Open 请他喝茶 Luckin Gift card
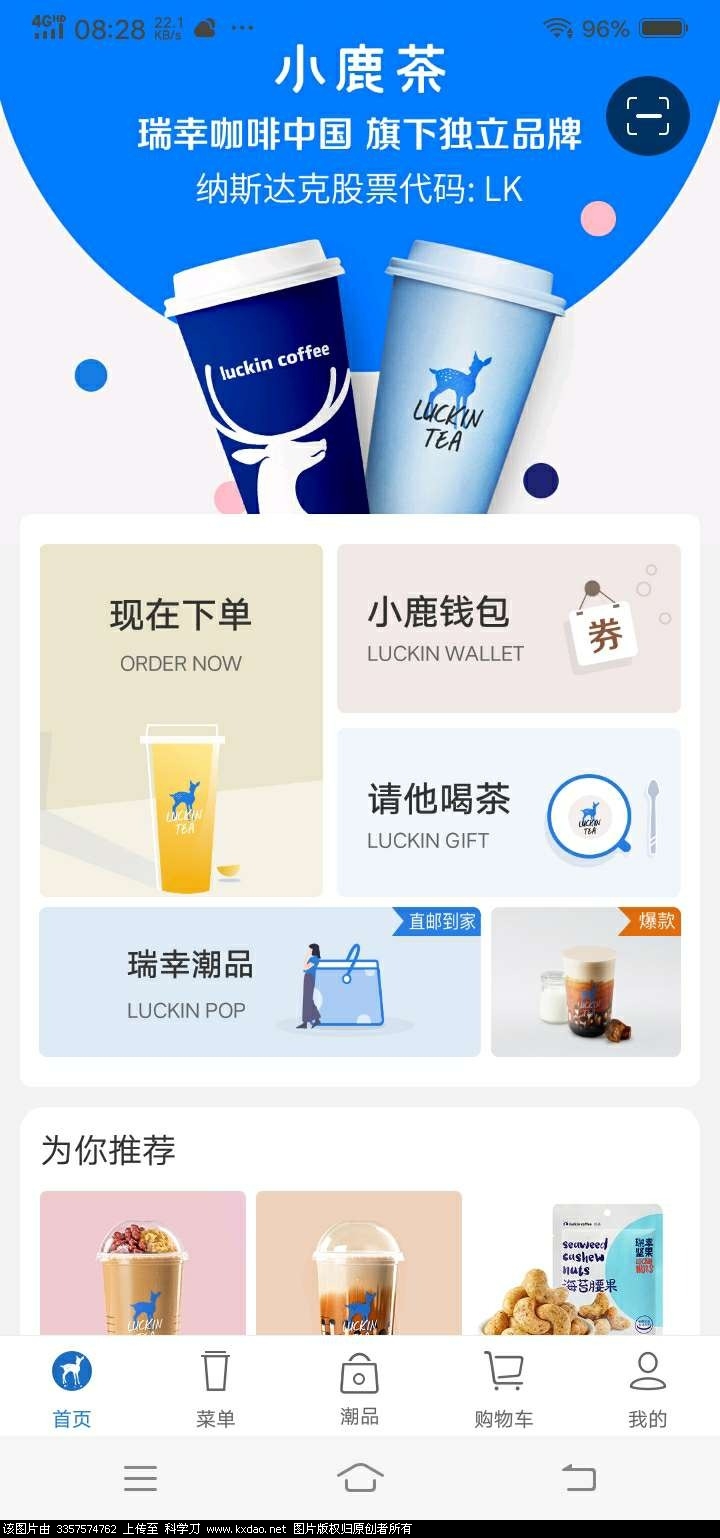Viewport: 720px width, 1538px height. coord(508,812)
